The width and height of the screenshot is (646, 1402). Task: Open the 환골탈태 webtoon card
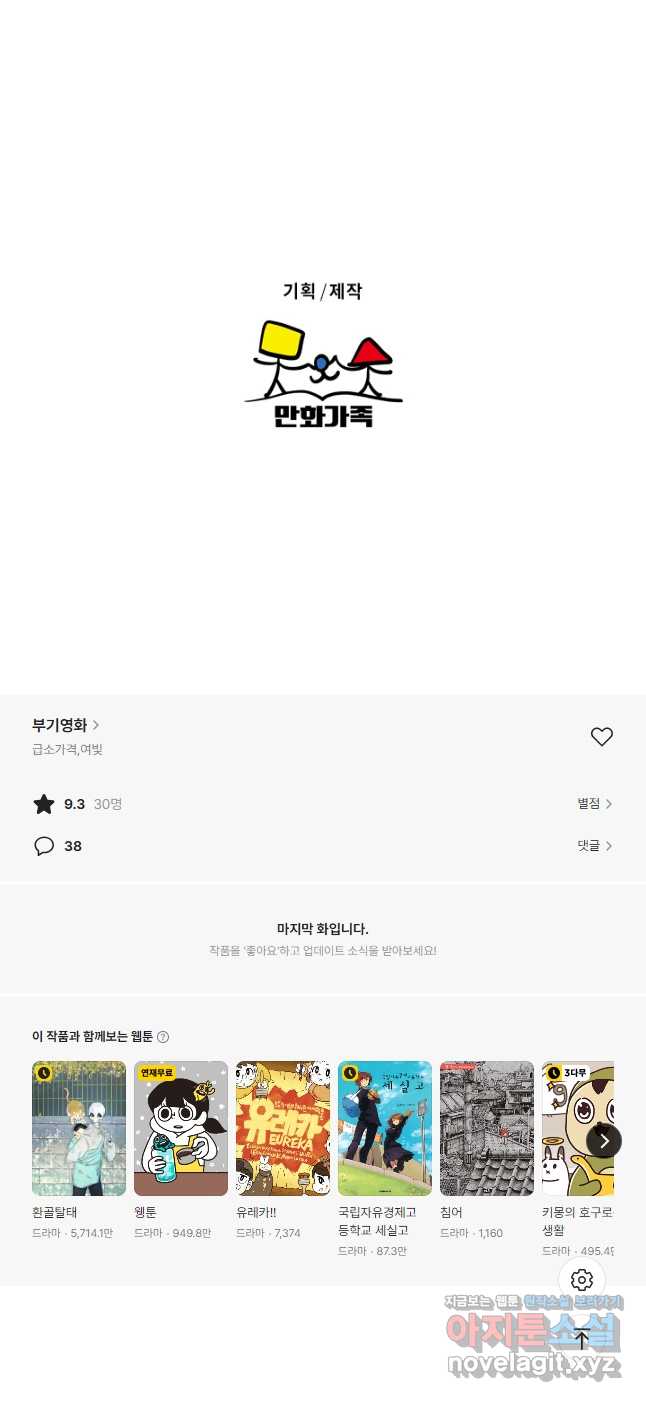[79, 1129]
